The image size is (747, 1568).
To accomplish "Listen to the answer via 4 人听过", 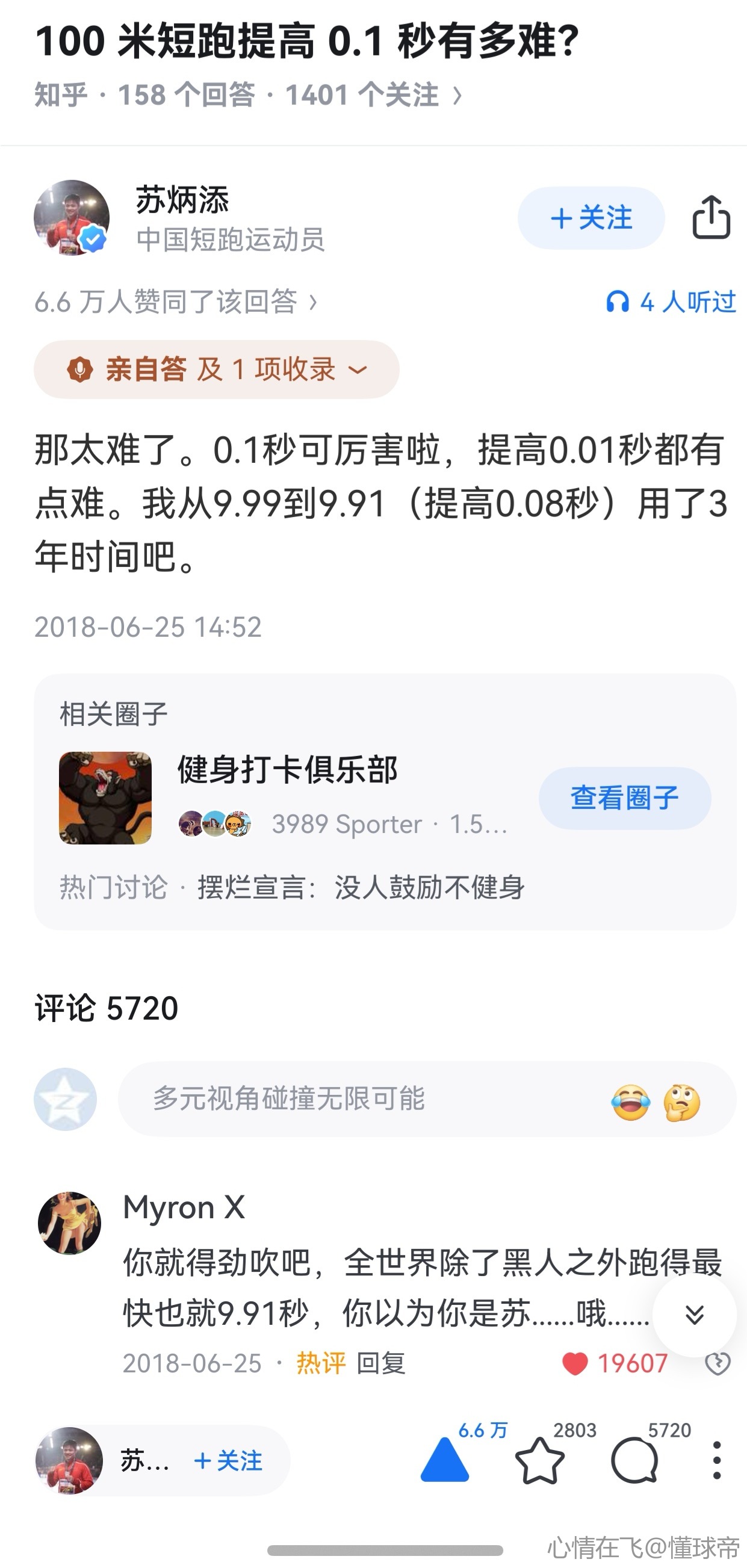I will click(x=671, y=302).
